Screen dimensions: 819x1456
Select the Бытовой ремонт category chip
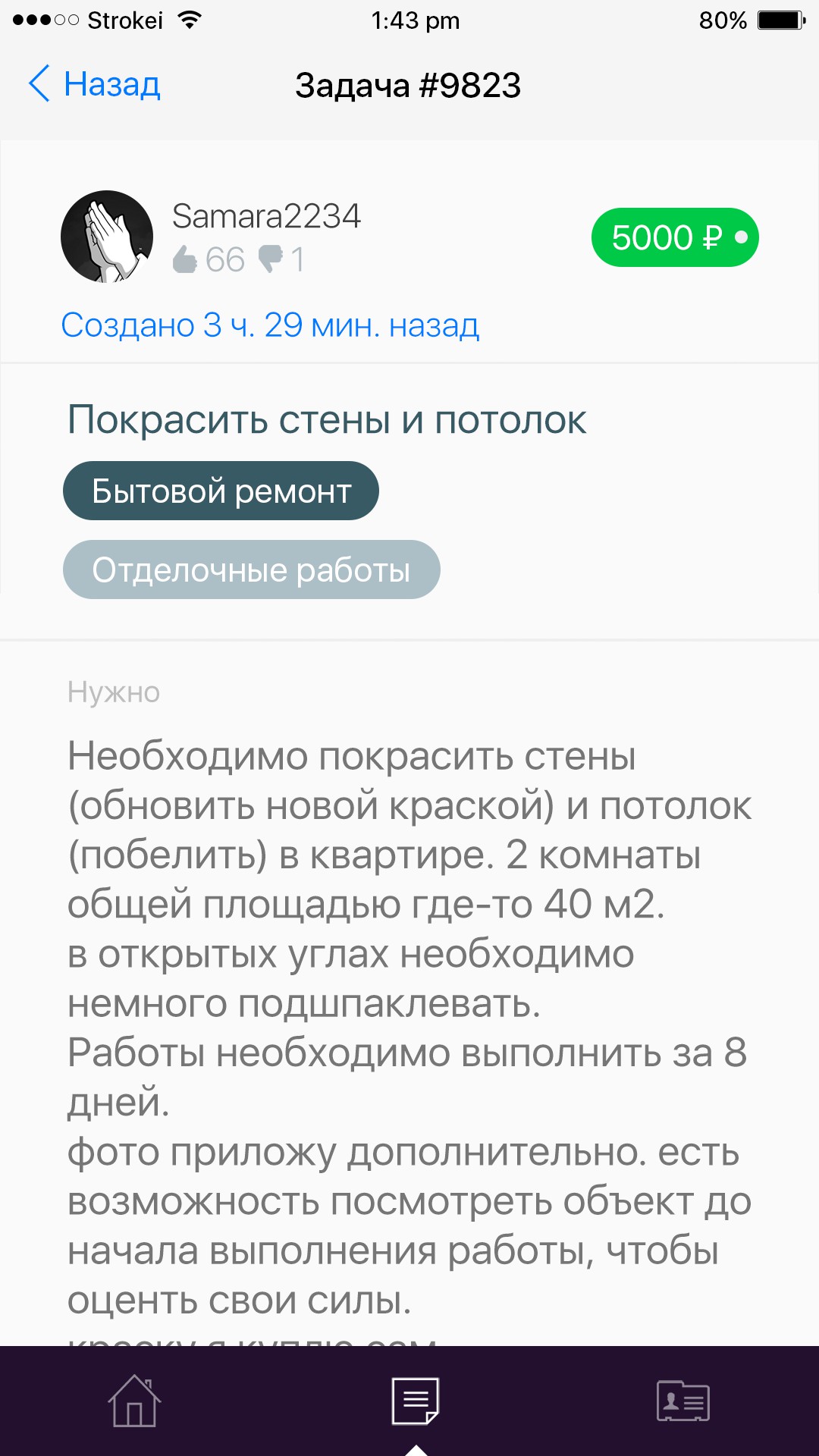(x=221, y=491)
